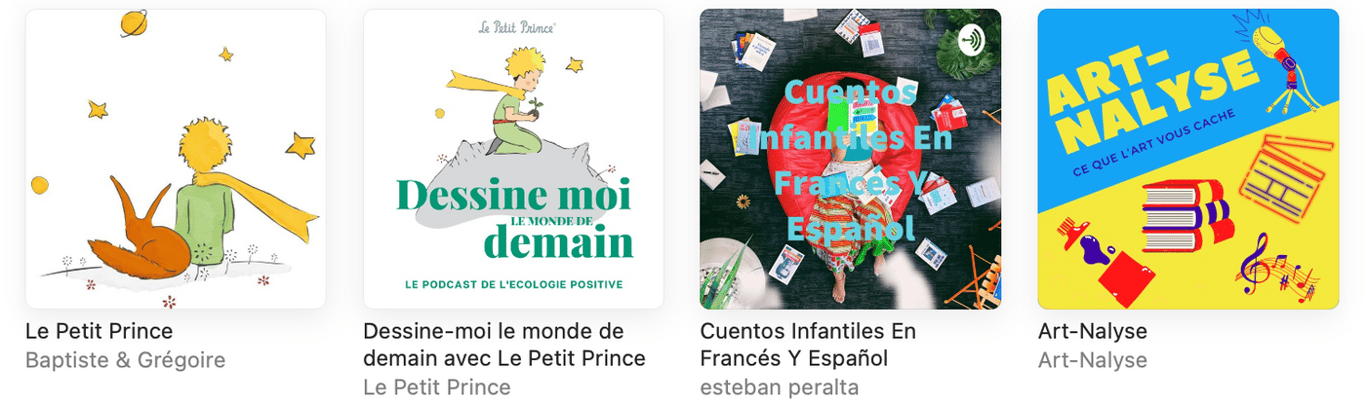The image size is (1366, 404).
Task: Open the Le Petit Prince podcast by Baptiste & Grégoire
Action: click(175, 160)
